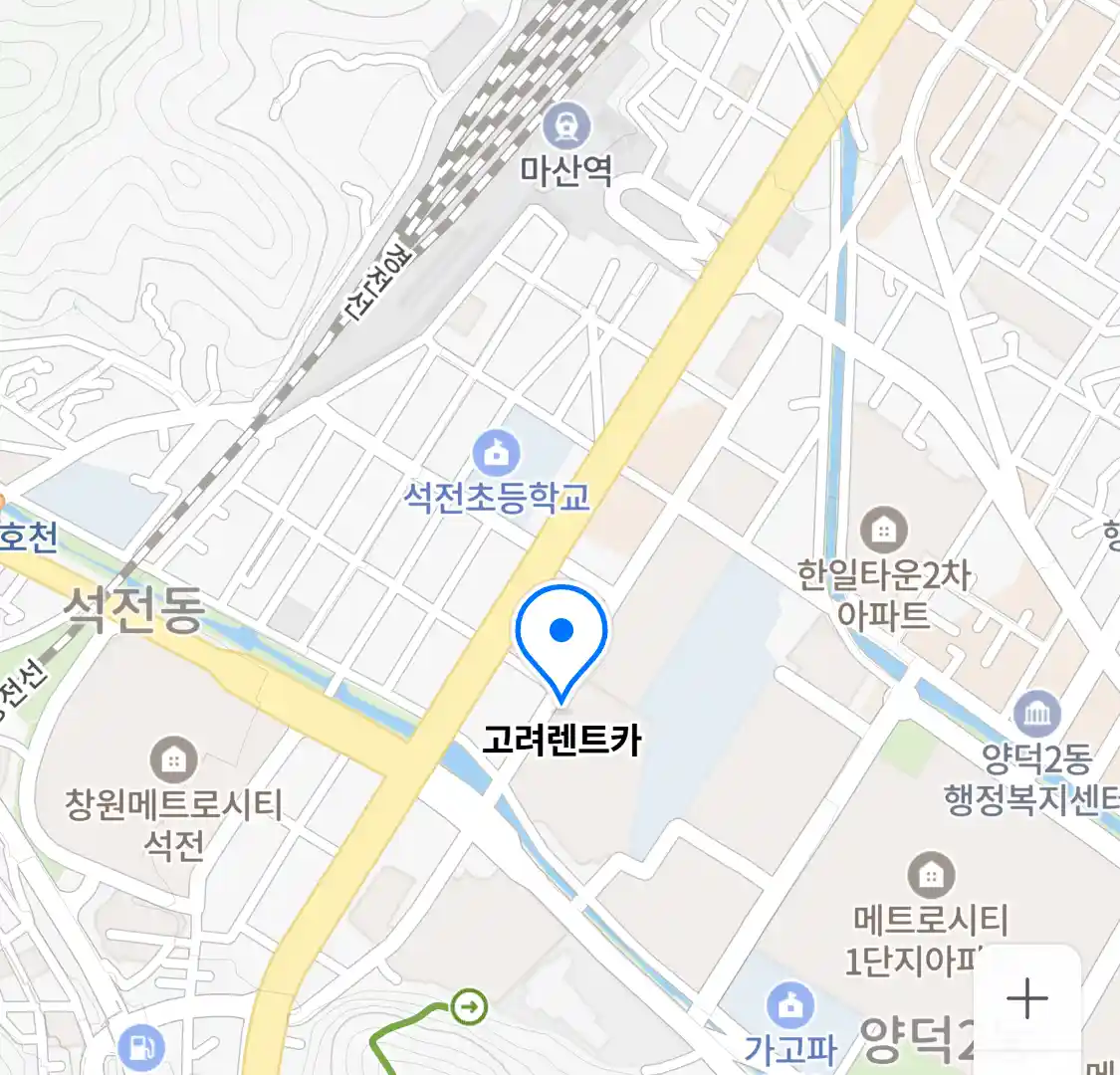Select the 가고파 school marker

pos(790,1006)
